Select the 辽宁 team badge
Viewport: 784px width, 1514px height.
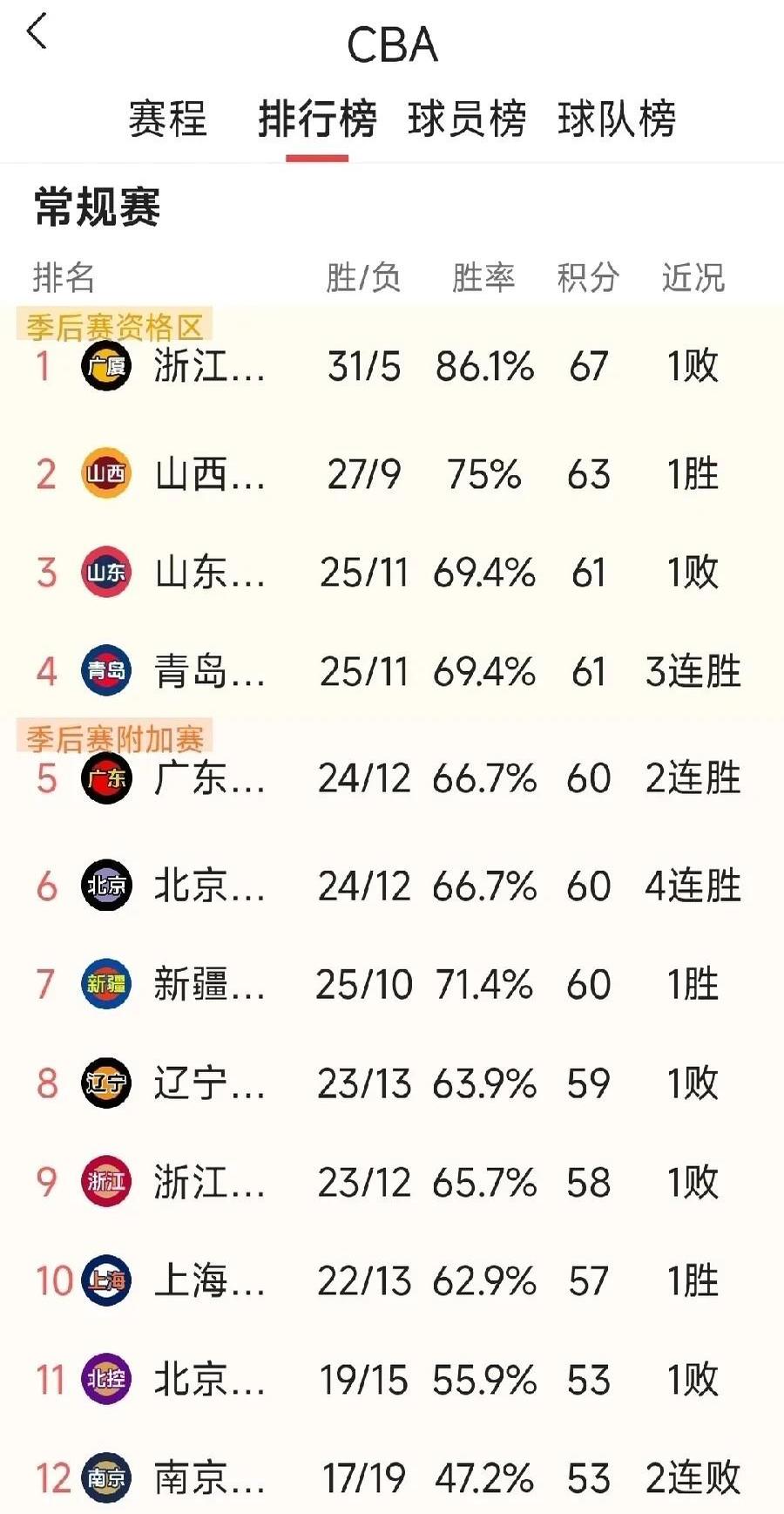(x=105, y=1083)
